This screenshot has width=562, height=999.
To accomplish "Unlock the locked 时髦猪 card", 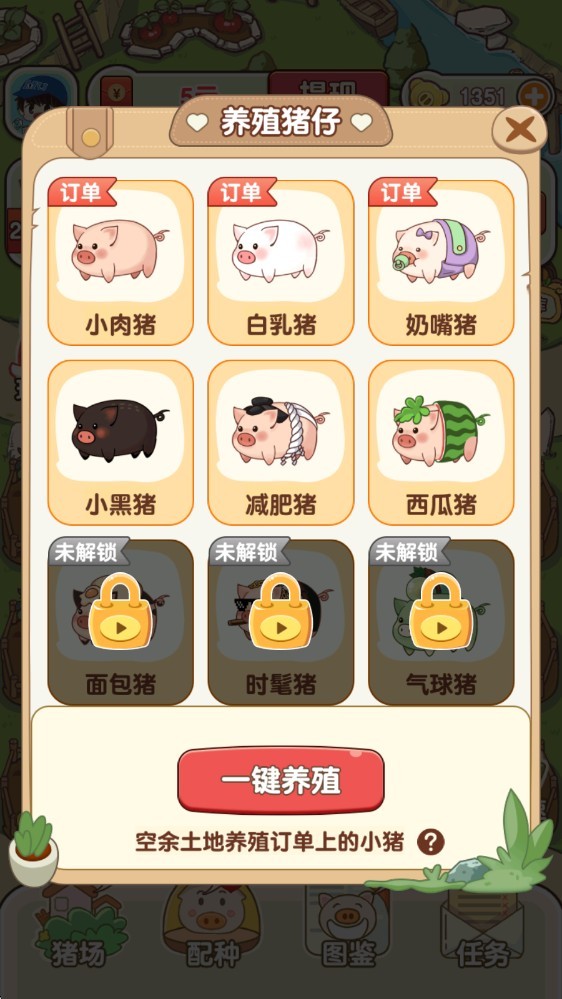I will click(281, 622).
